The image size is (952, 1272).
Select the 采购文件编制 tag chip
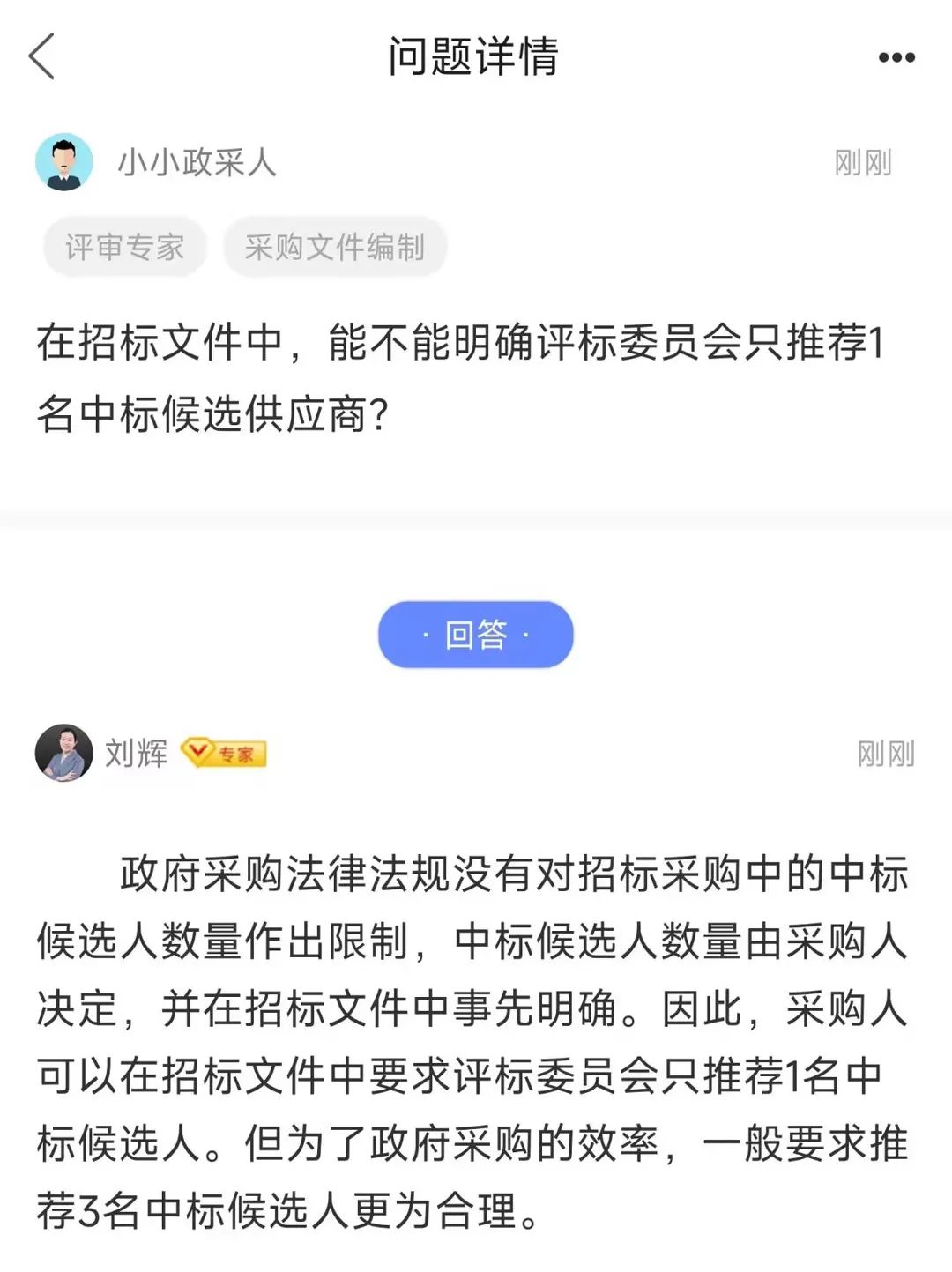pos(334,247)
